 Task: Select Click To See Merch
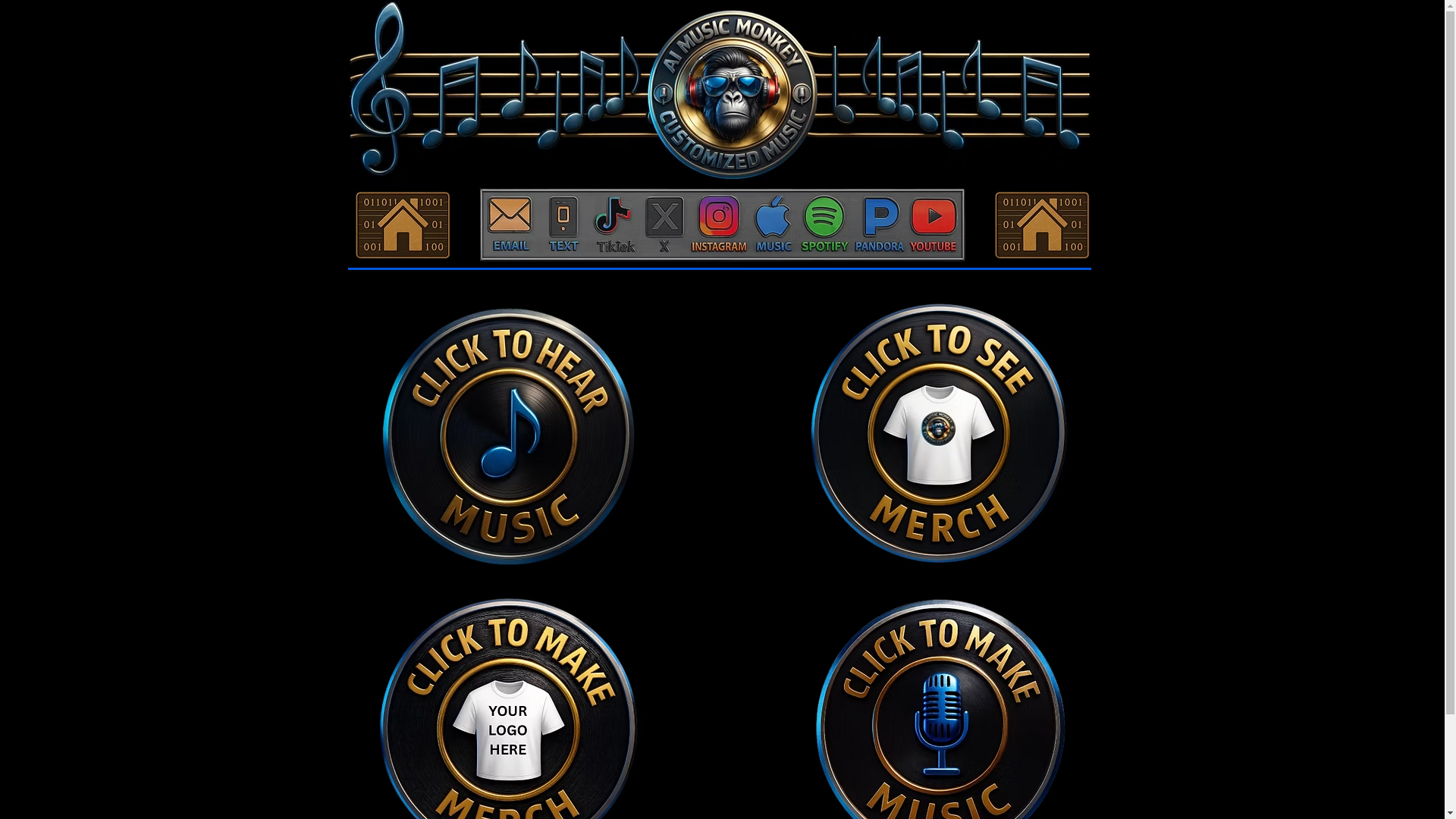pyautogui.click(x=939, y=434)
